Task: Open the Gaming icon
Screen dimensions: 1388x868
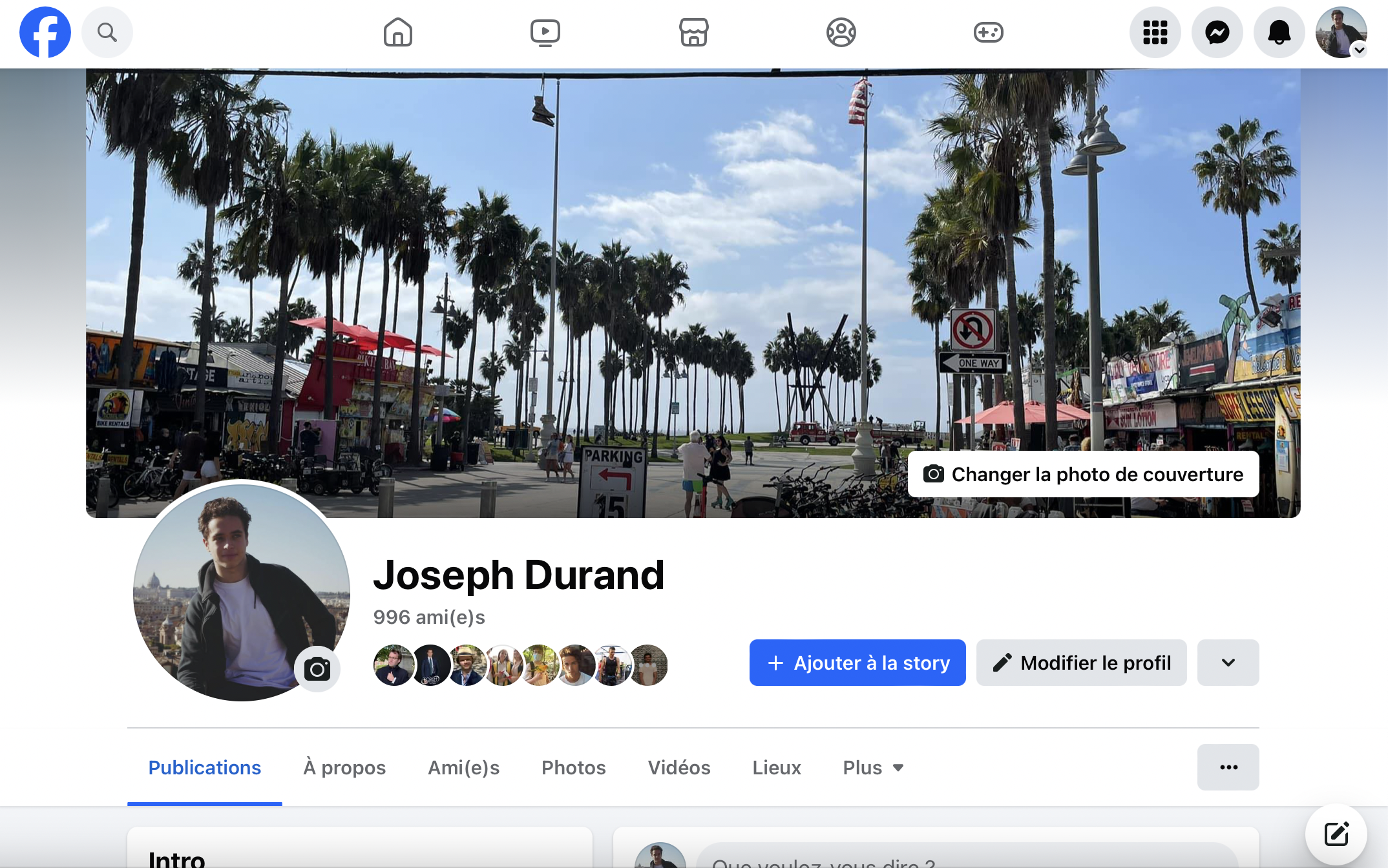Action: coord(988,32)
